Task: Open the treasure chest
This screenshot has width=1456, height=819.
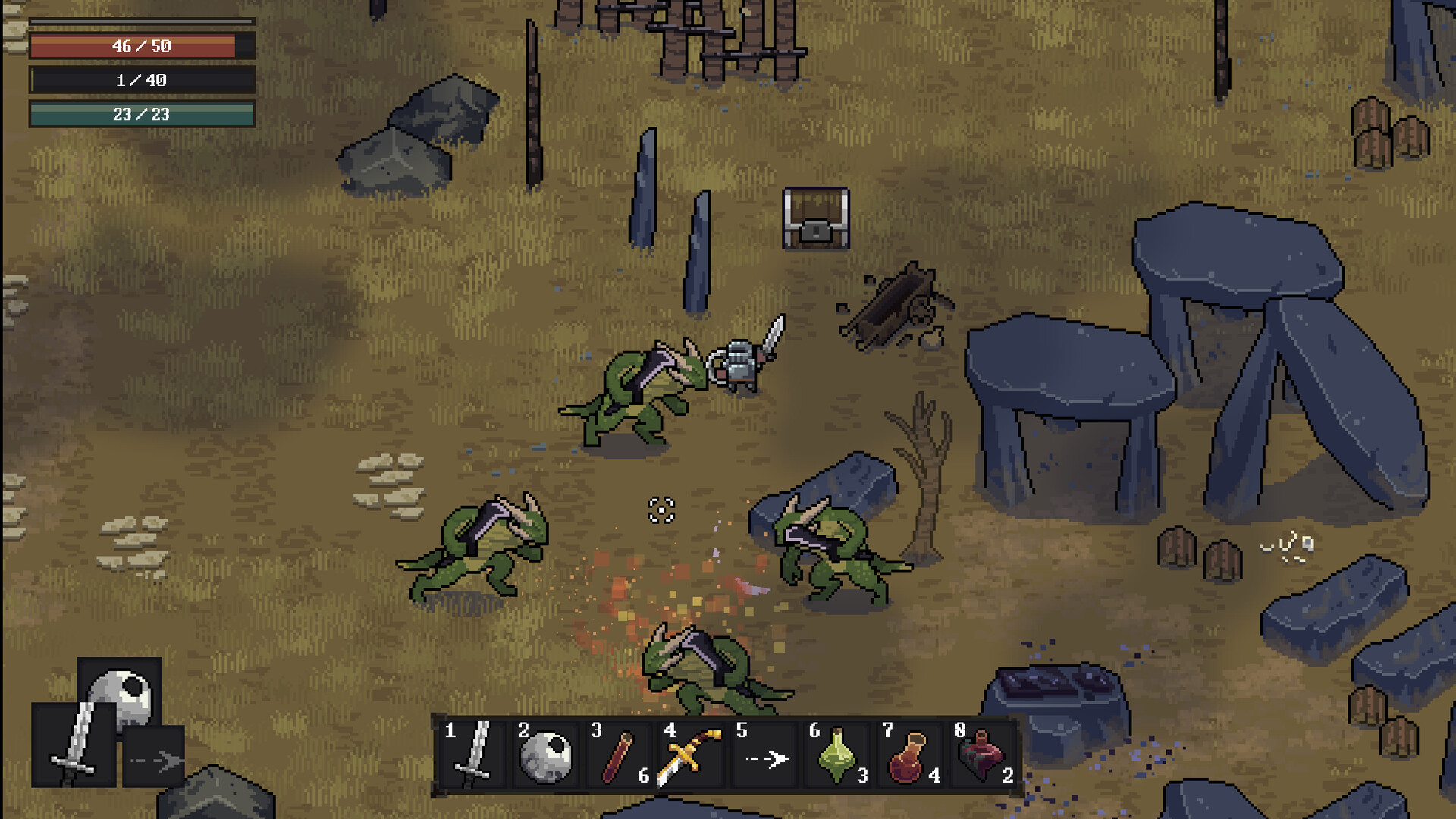Action: point(816,218)
